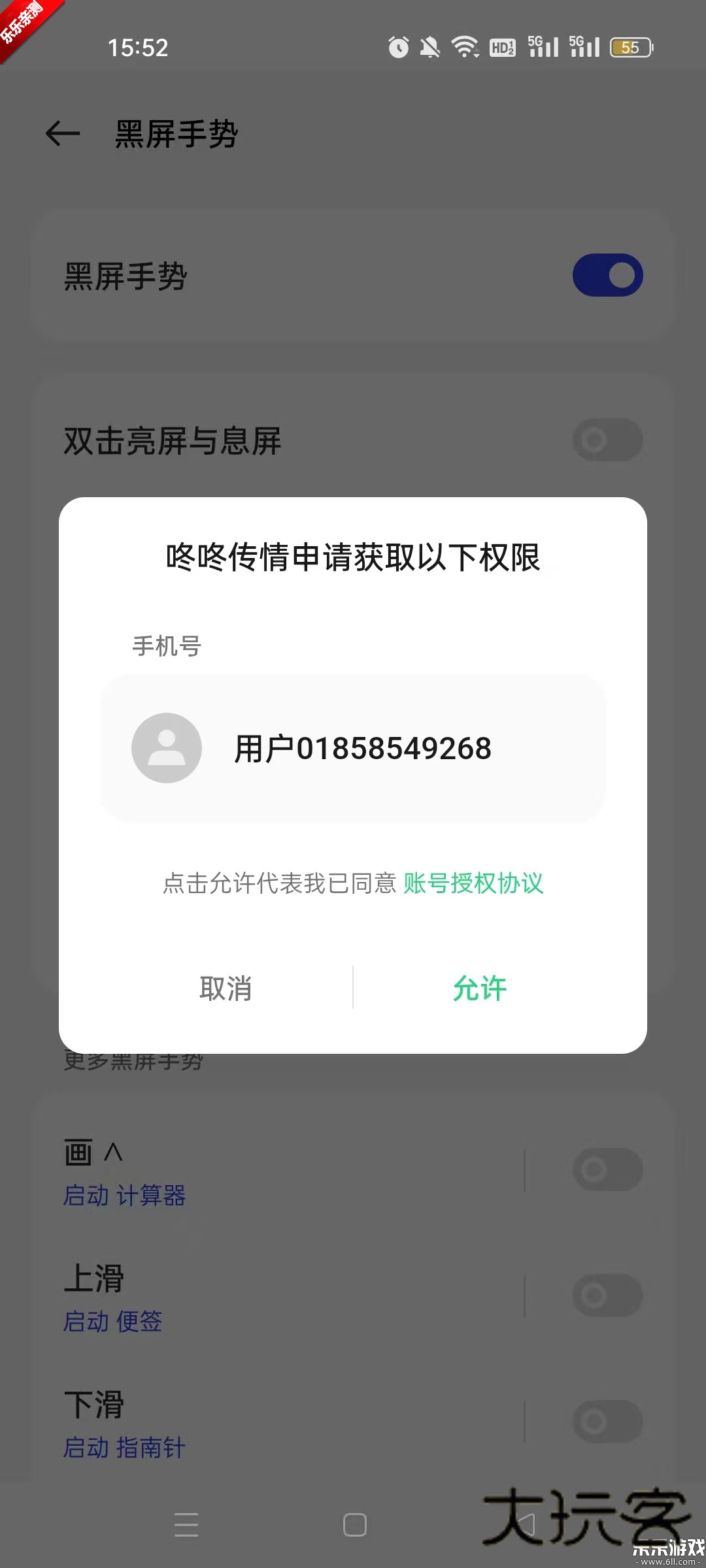Viewport: 706px width, 1568px height.
Task: Turn on the 上滑 gesture switch
Action: 607,1296
